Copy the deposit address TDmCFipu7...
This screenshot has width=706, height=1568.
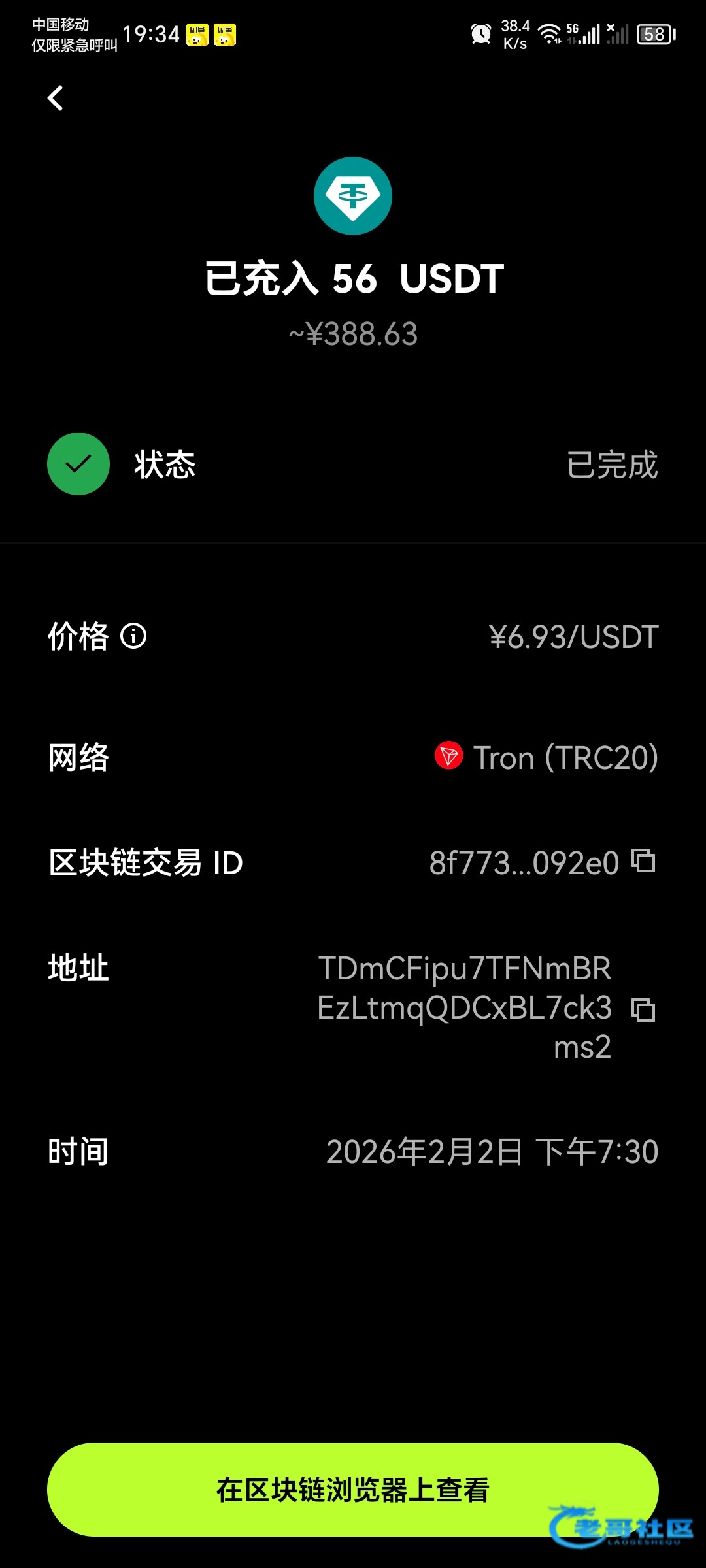coord(643,1009)
